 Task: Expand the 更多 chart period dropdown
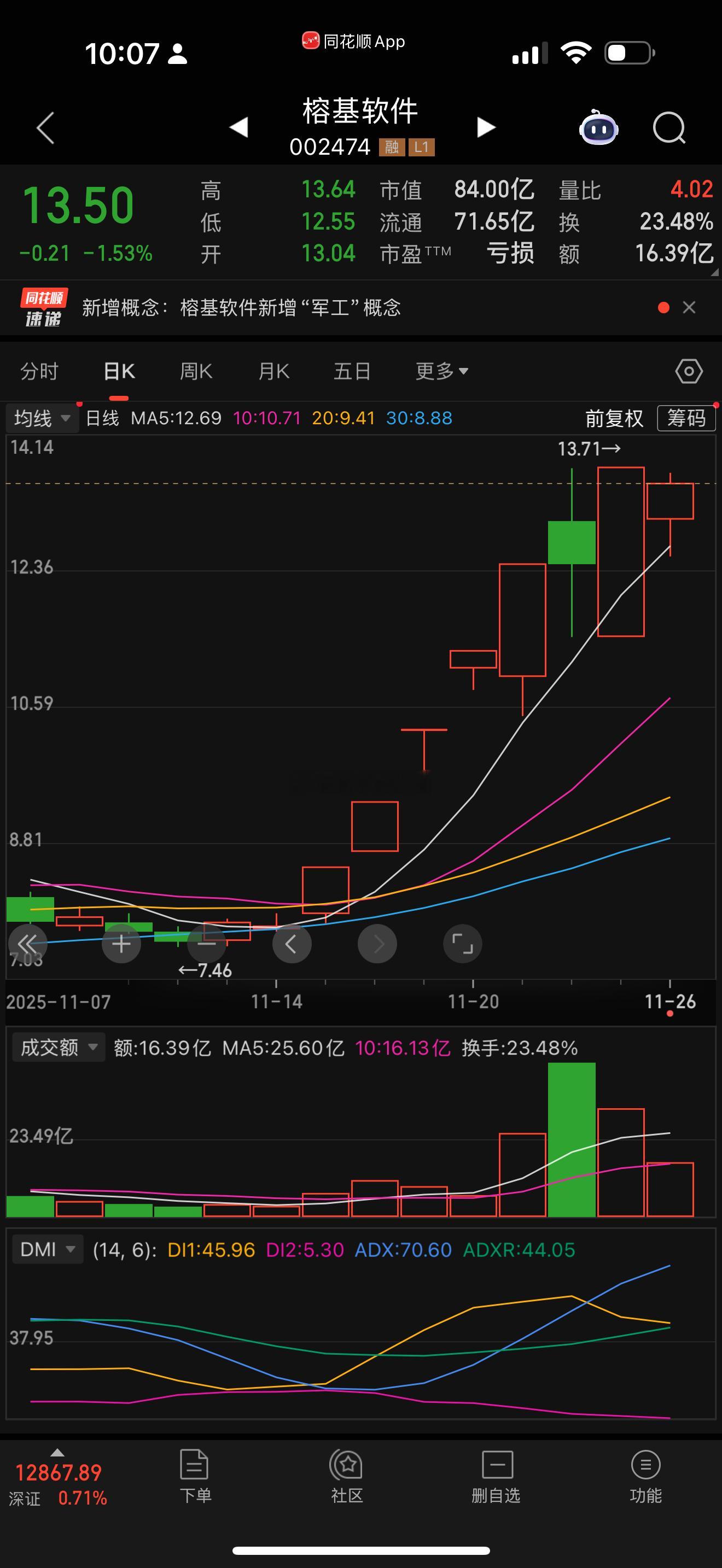[x=441, y=371]
